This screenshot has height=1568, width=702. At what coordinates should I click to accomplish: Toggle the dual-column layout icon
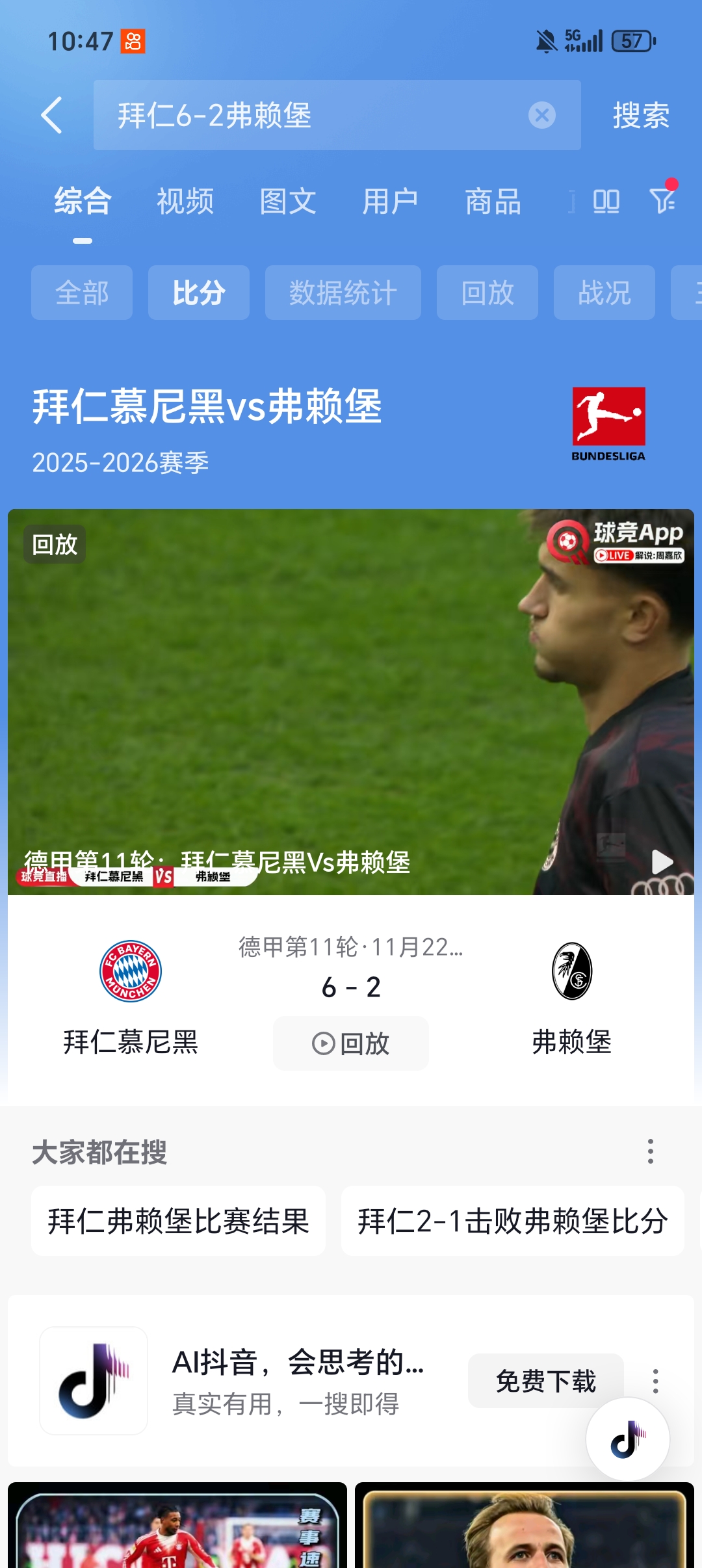(x=606, y=202)
